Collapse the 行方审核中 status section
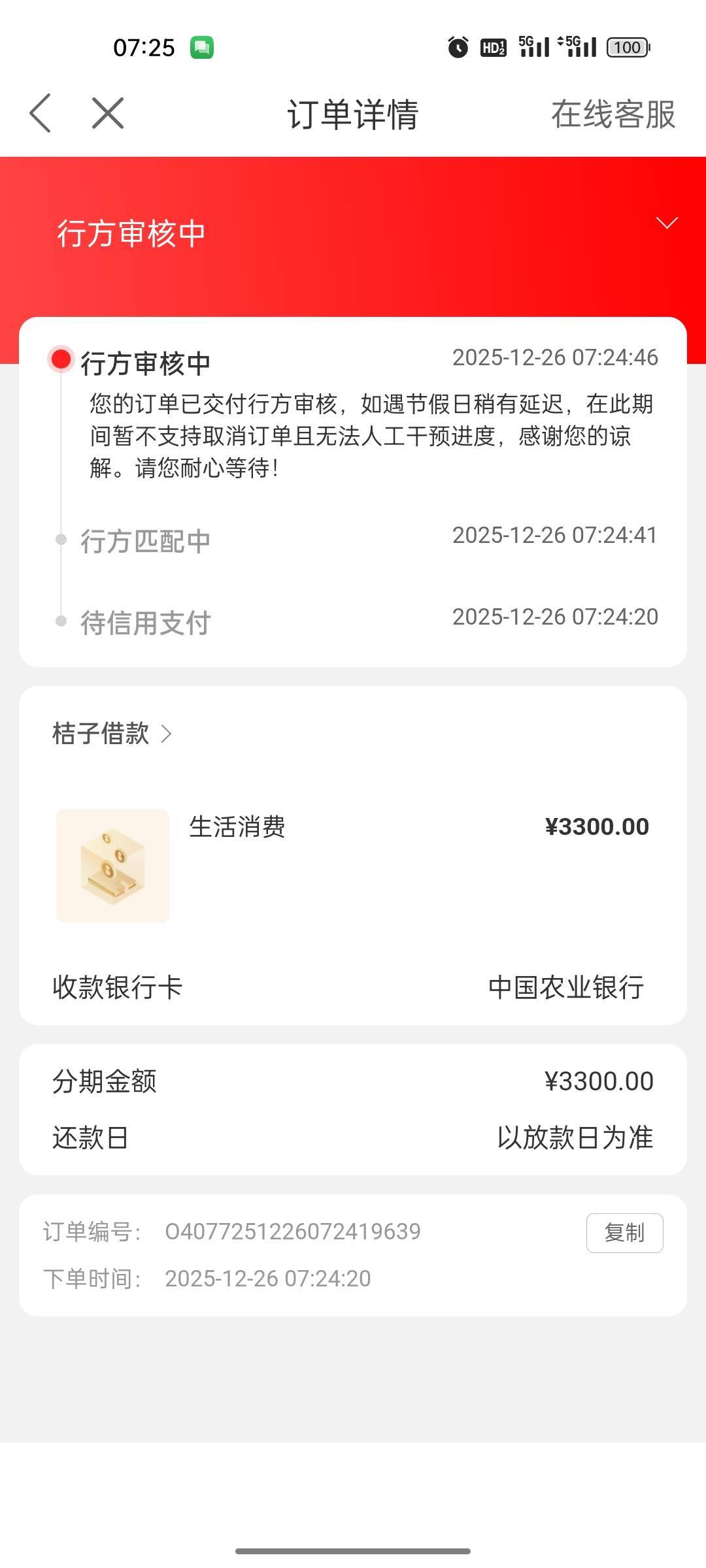This screenshot has height=1568, width=706. click(x=666, y=223)
